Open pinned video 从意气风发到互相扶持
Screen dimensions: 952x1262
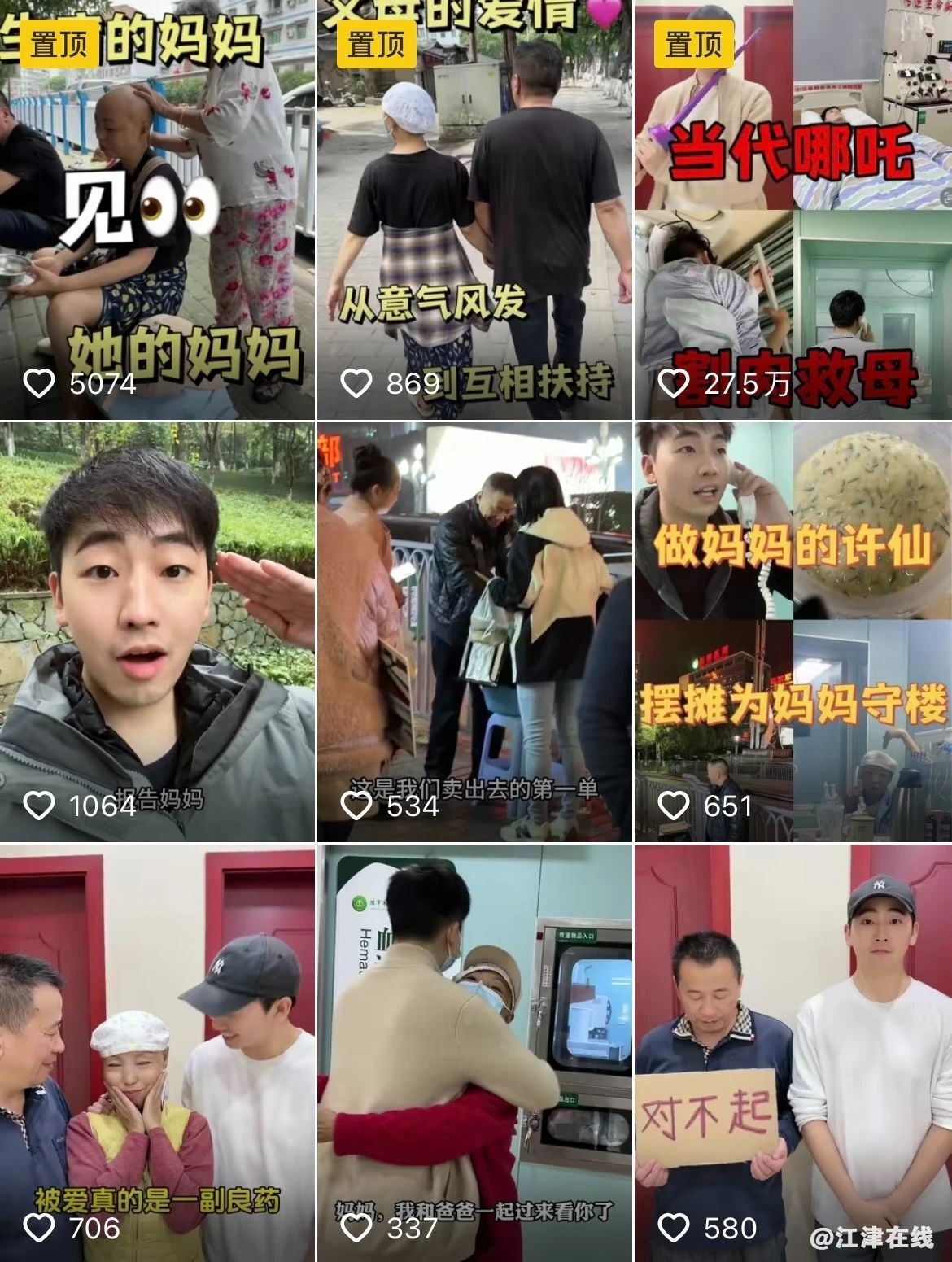(474, 212)
